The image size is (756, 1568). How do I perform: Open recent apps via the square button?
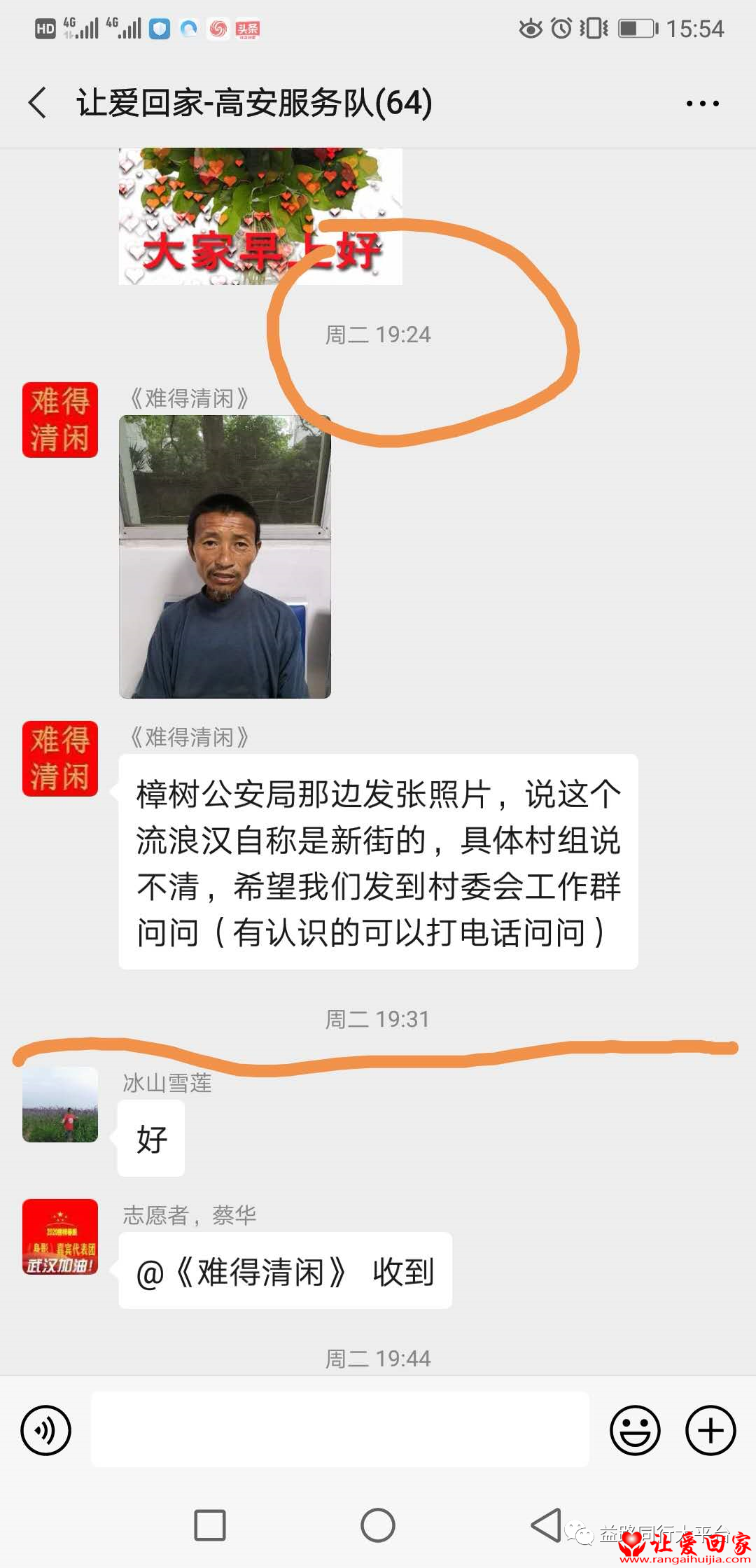(209, 1525)
